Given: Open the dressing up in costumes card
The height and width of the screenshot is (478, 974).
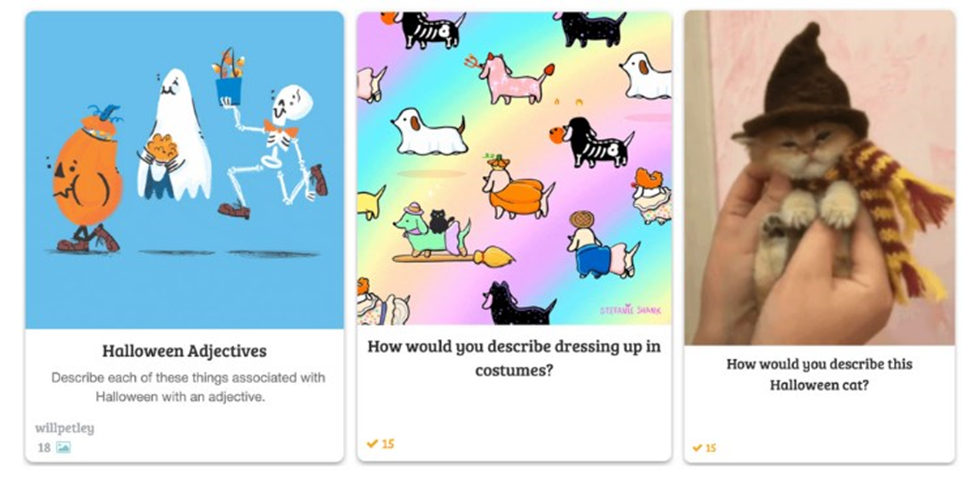Looking at the screenshot, I should 513,358.
